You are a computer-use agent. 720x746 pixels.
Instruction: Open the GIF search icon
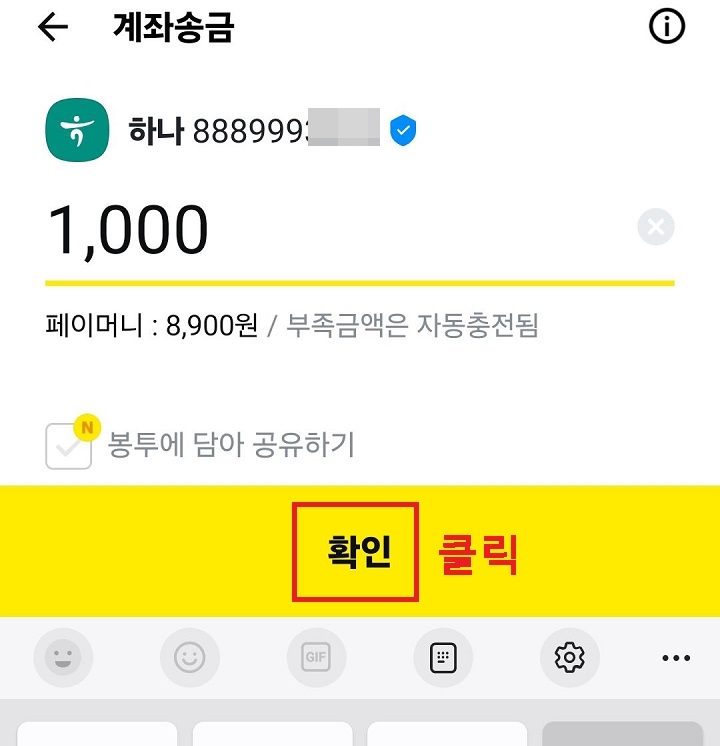[x=316, y=658]
